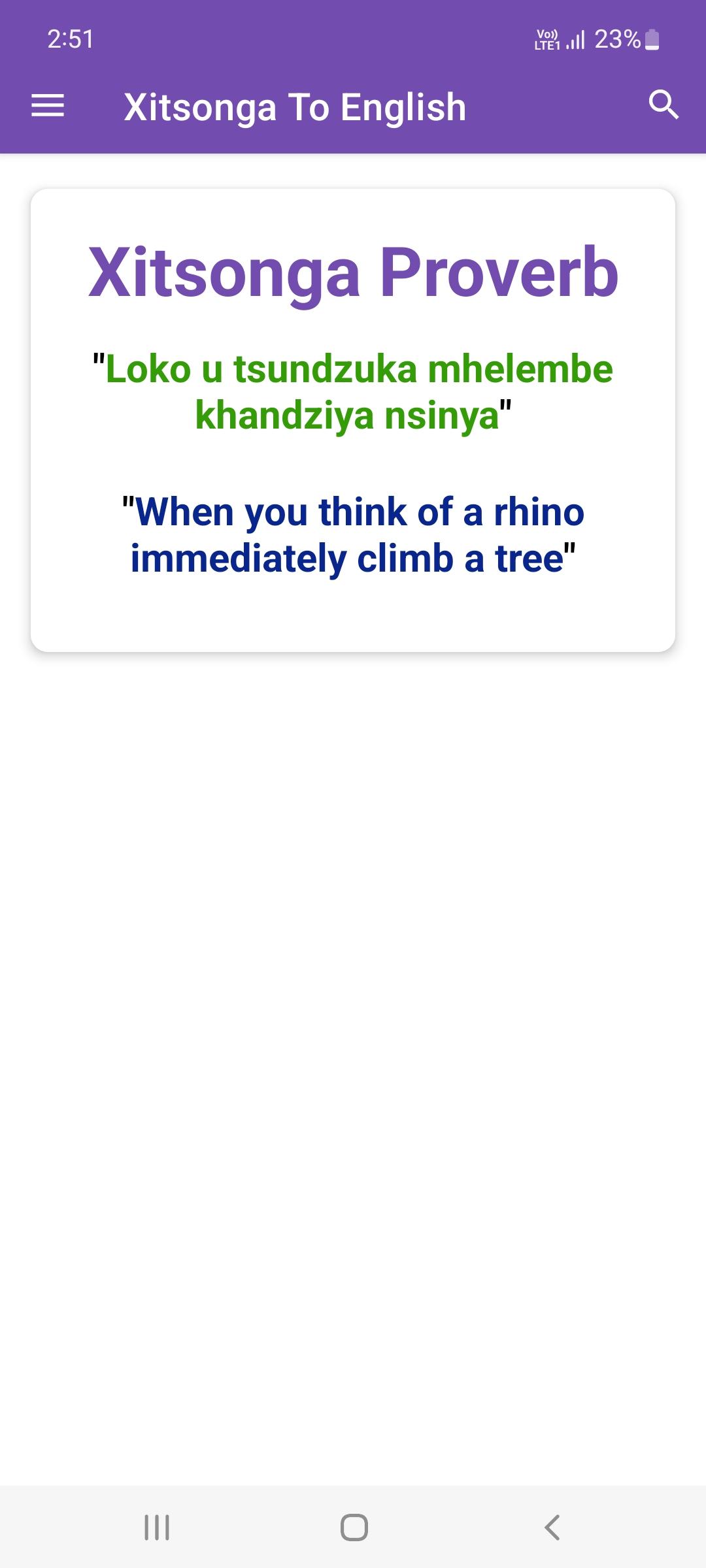Go to the home screen
The width and height of the screenshot is (706, 1568).
point(354,1527)
